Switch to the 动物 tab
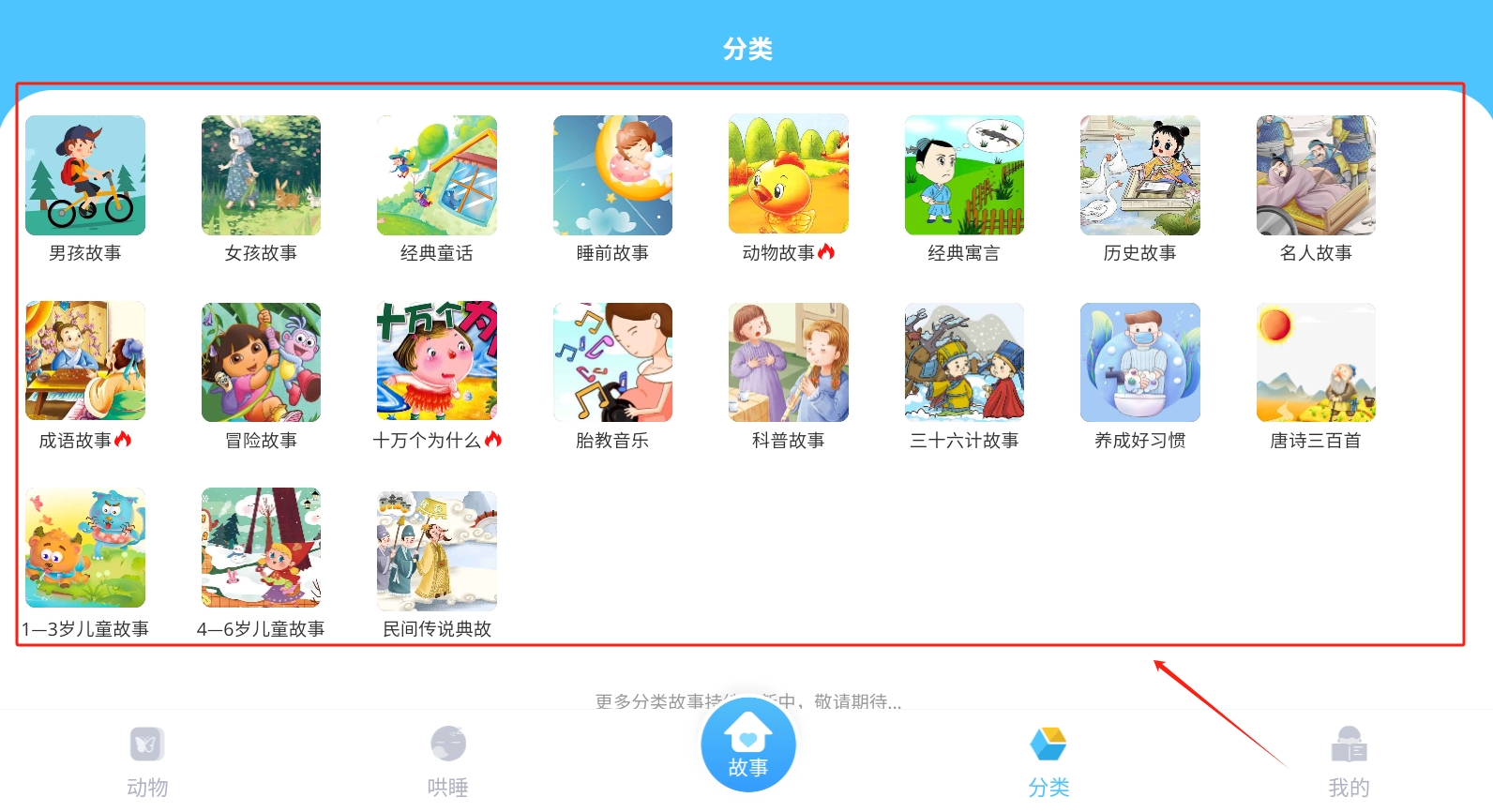This screenshot has height=812, width=1493. [x=147, y=761]
